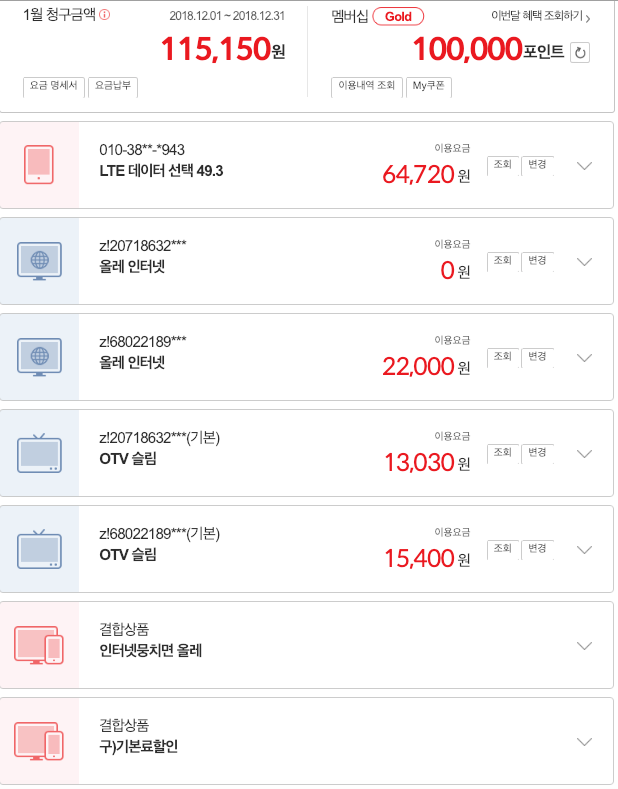
Task: Open the My쿠폰 button
Action: point(429,87)
